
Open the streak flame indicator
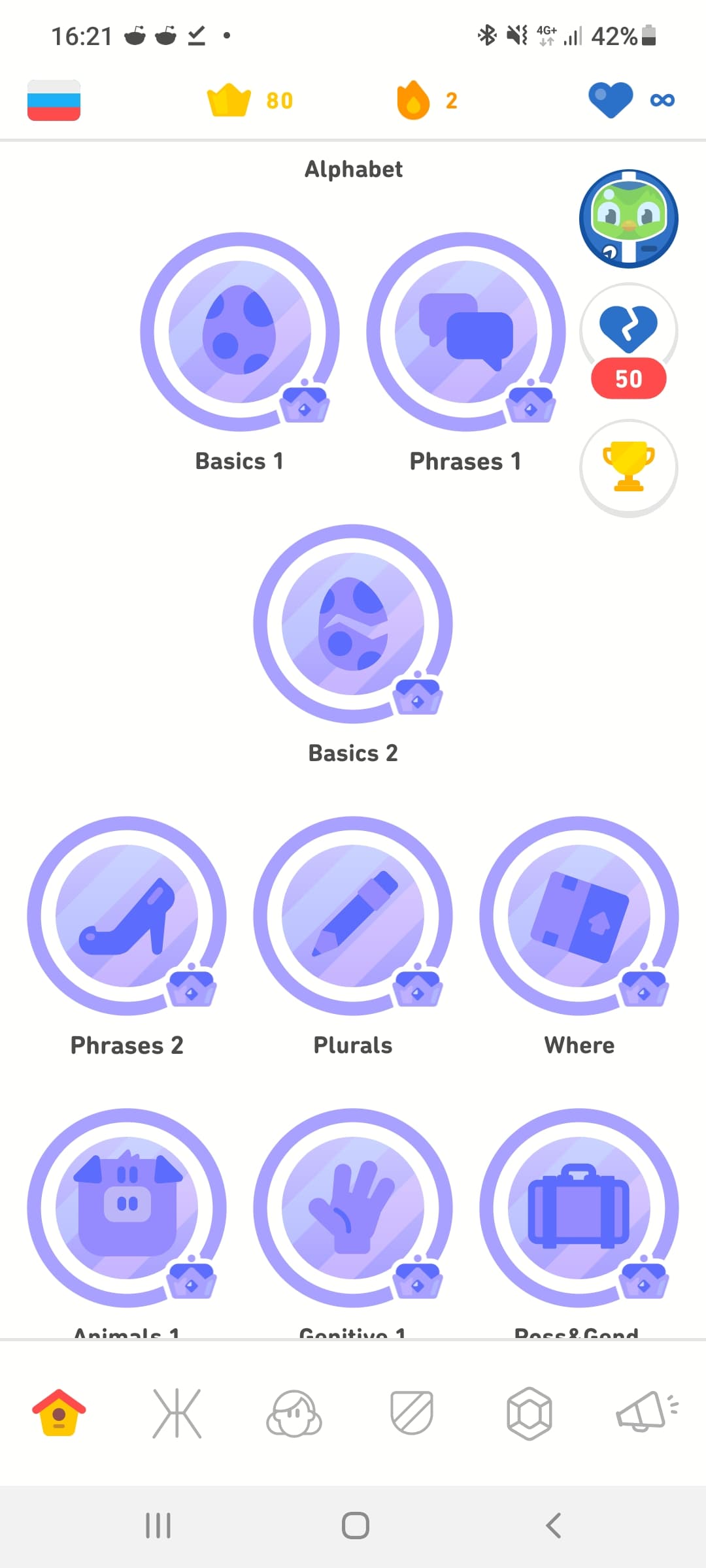[x=427, y=101]
